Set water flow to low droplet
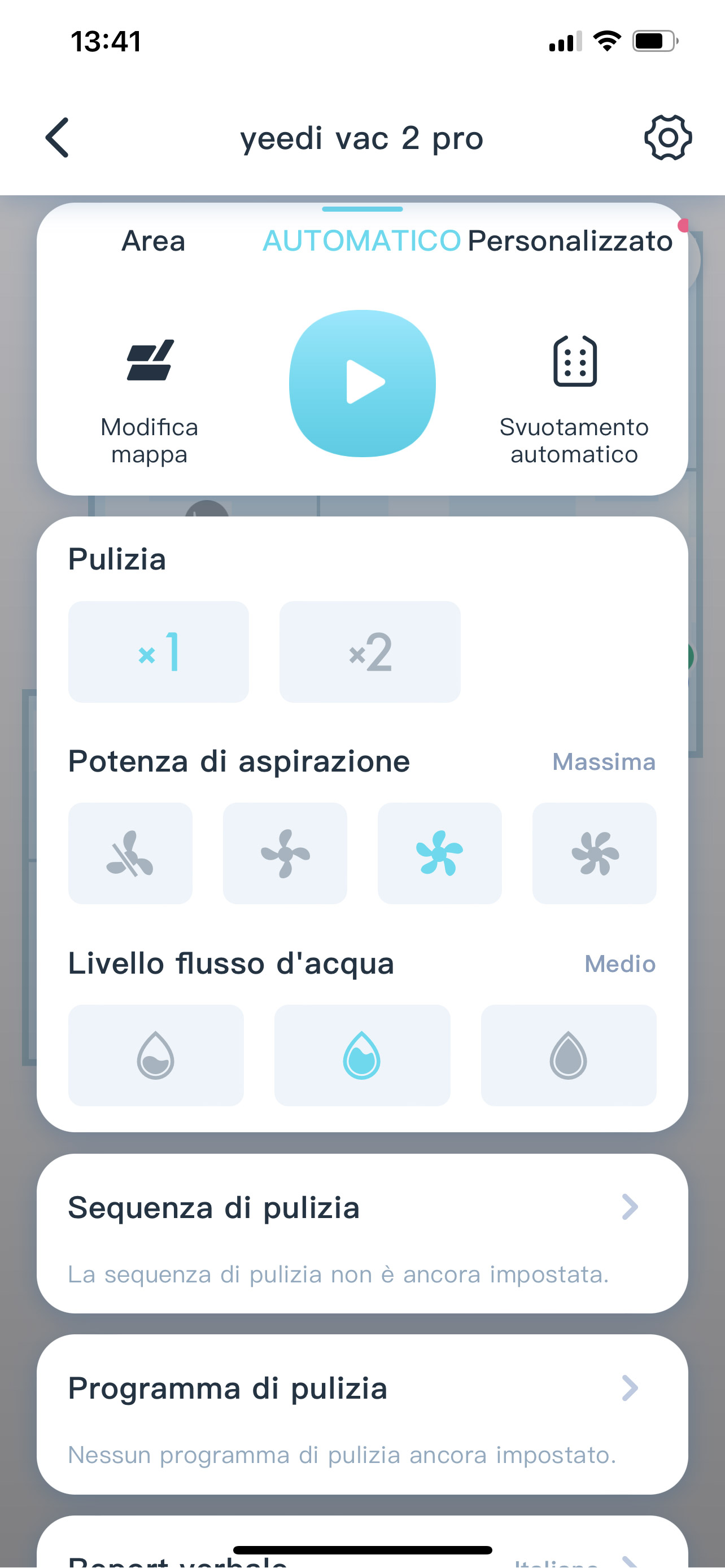Screen dimensions: 725x1568 point(156,1055)
